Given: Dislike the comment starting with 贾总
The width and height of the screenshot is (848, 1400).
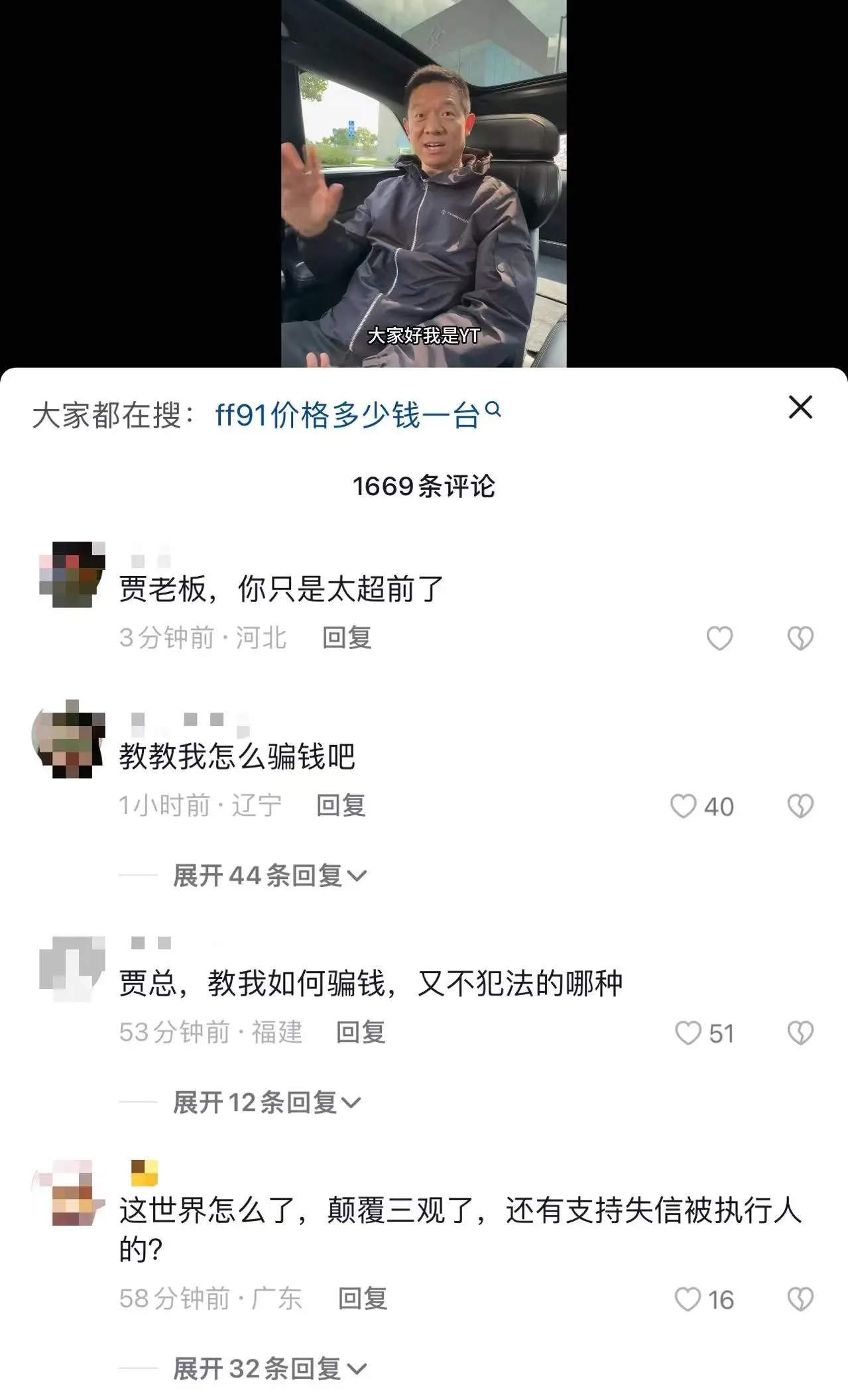Looking at the screenshot, I should point(800,1033).
